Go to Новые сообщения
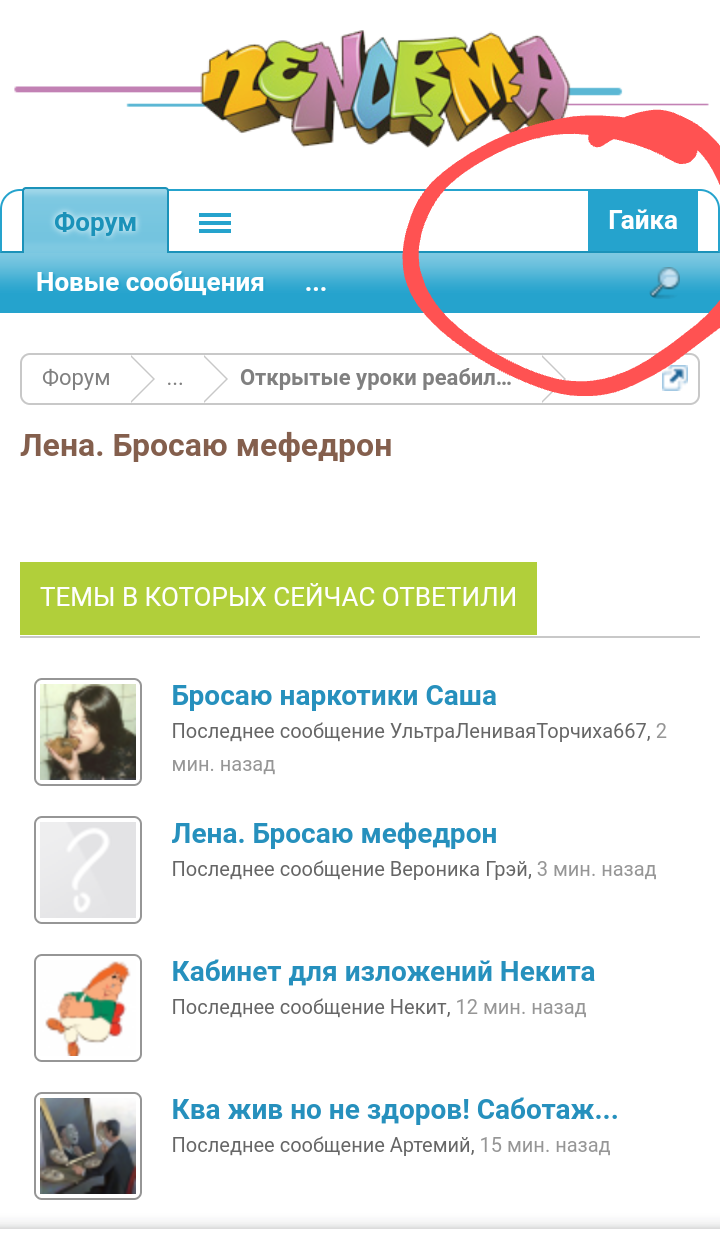Viewport: 720px width, 1233px height. (x=150, y=282)
